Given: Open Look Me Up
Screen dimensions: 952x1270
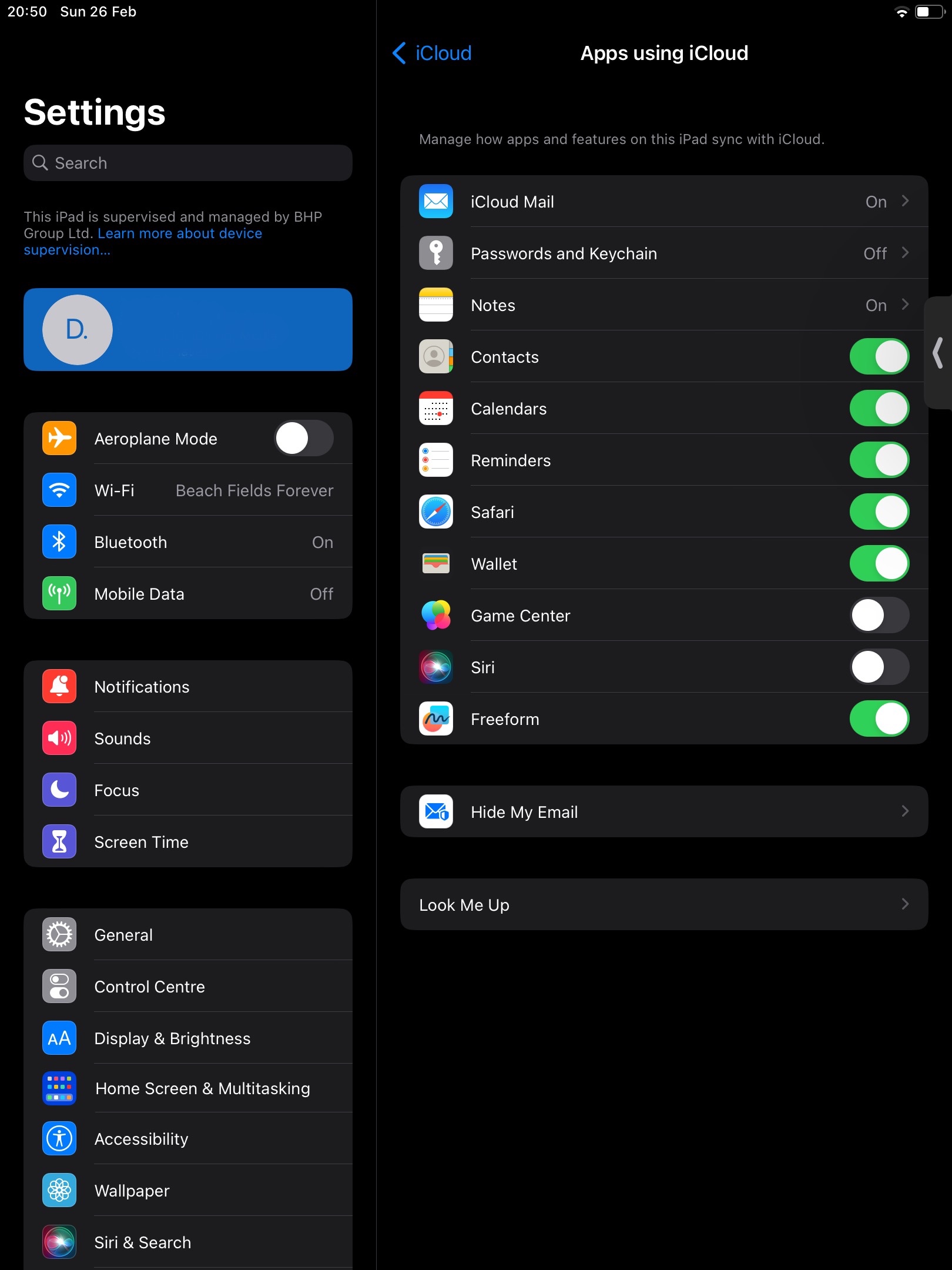Looking at the screenshot, I should click(664, 904).
